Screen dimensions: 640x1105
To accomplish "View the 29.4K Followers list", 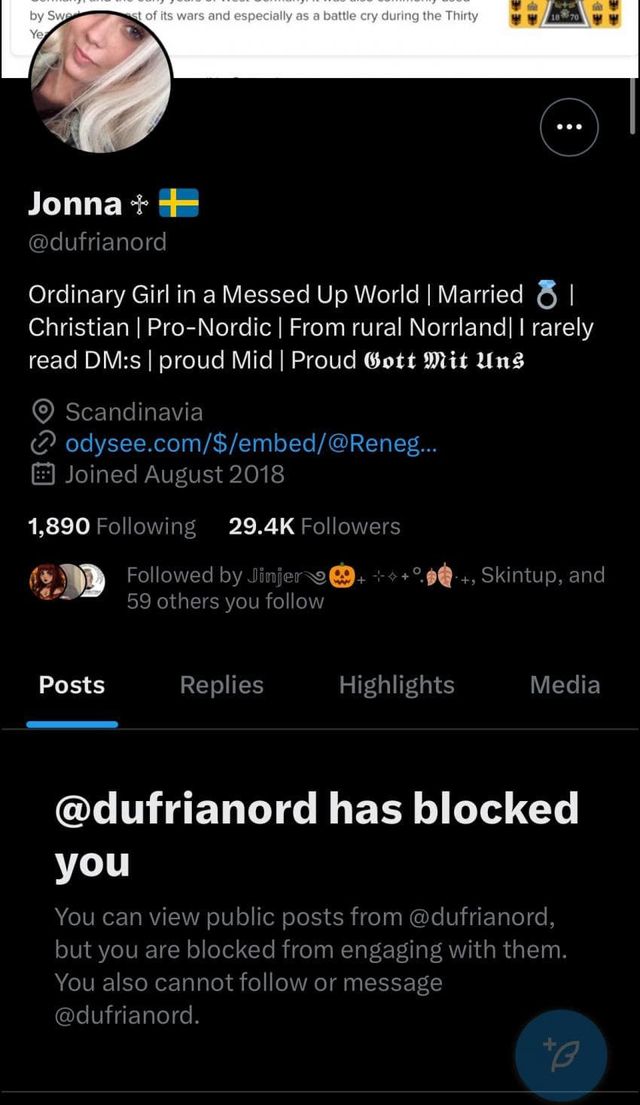I will click(314, 526).
